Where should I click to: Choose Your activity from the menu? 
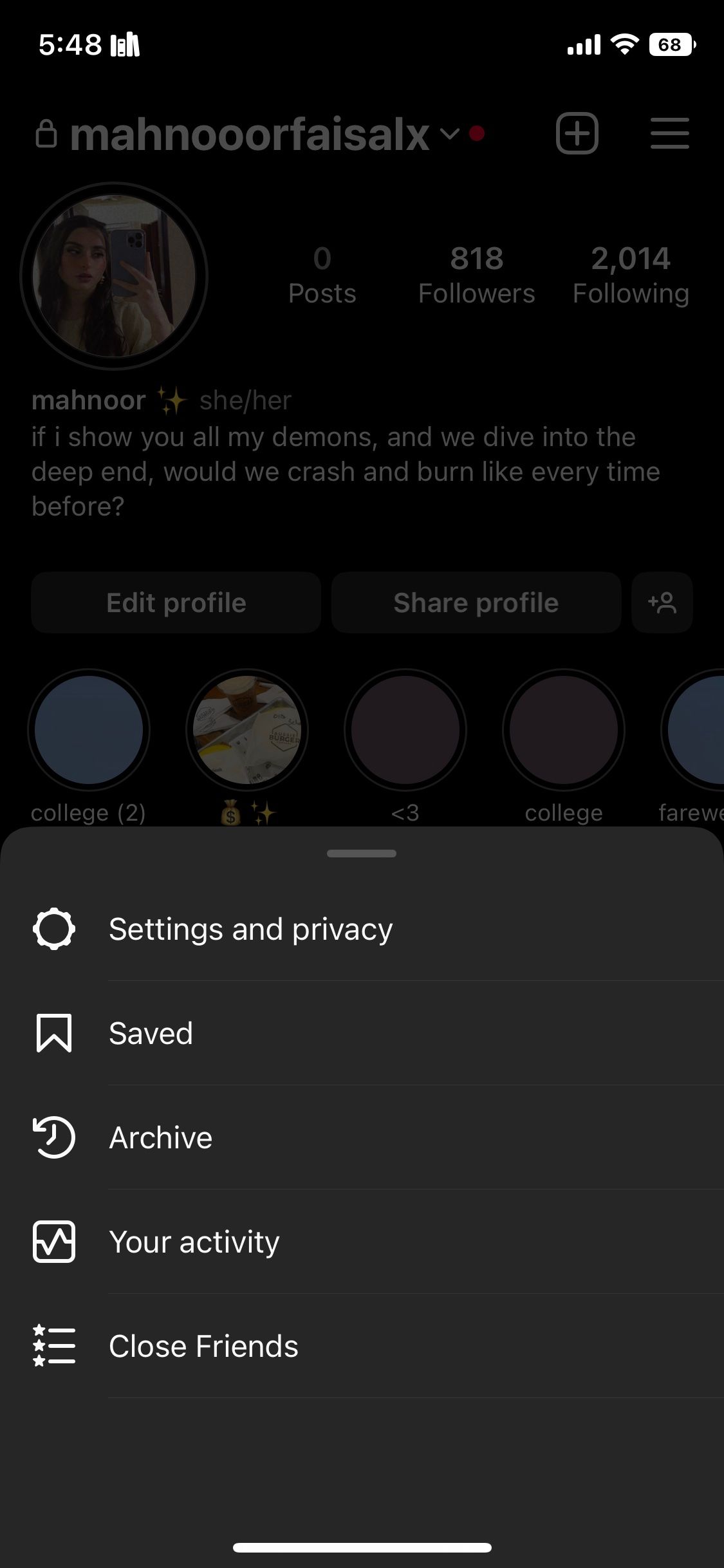pos(194,1241)
